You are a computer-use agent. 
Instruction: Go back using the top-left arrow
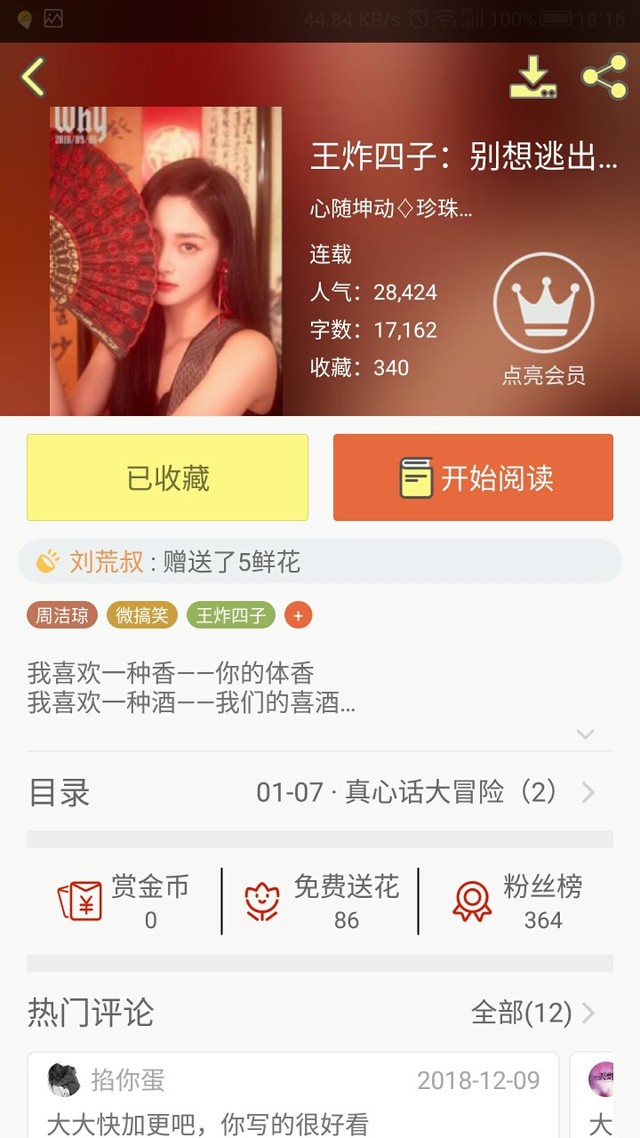coord(33,77)
